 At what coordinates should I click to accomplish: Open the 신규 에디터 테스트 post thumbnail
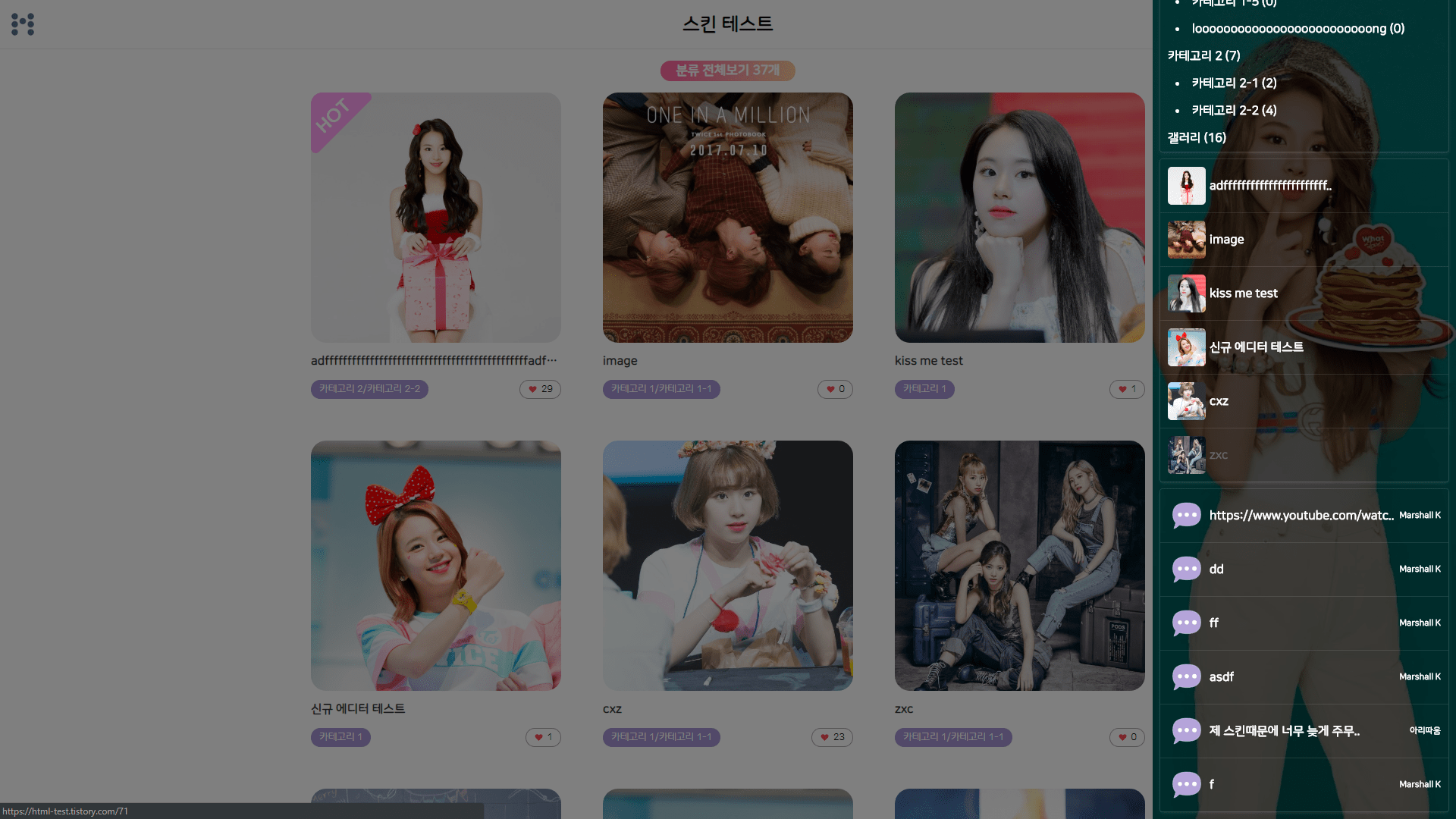[x=435, y=565]
